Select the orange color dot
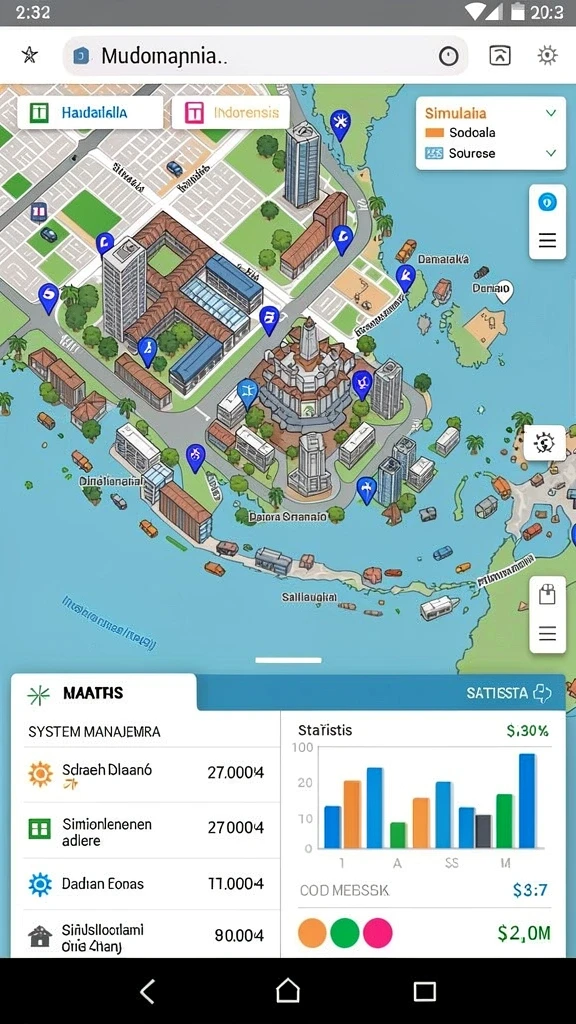This screenshot has height=1024, width=576. [312, 933]
